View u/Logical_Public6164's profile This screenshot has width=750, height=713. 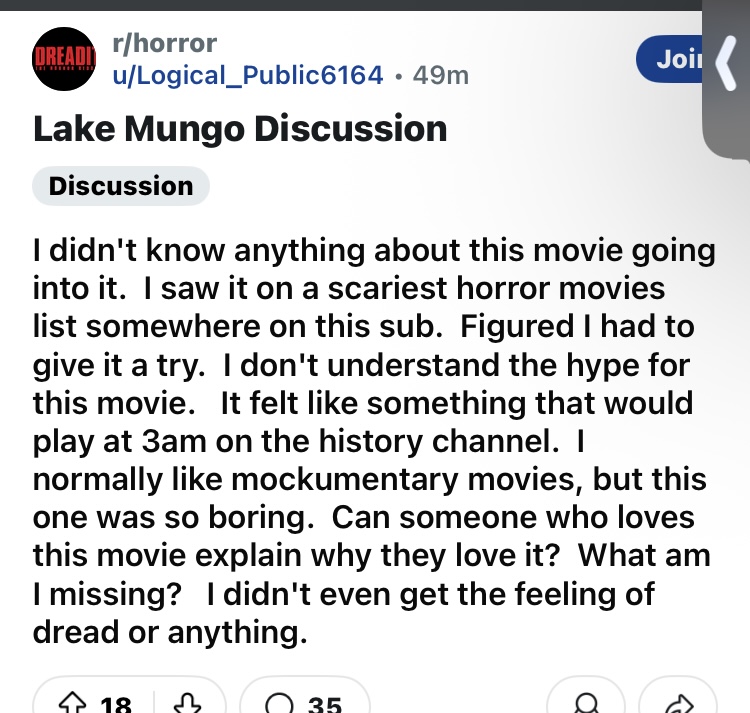point(250,74)
